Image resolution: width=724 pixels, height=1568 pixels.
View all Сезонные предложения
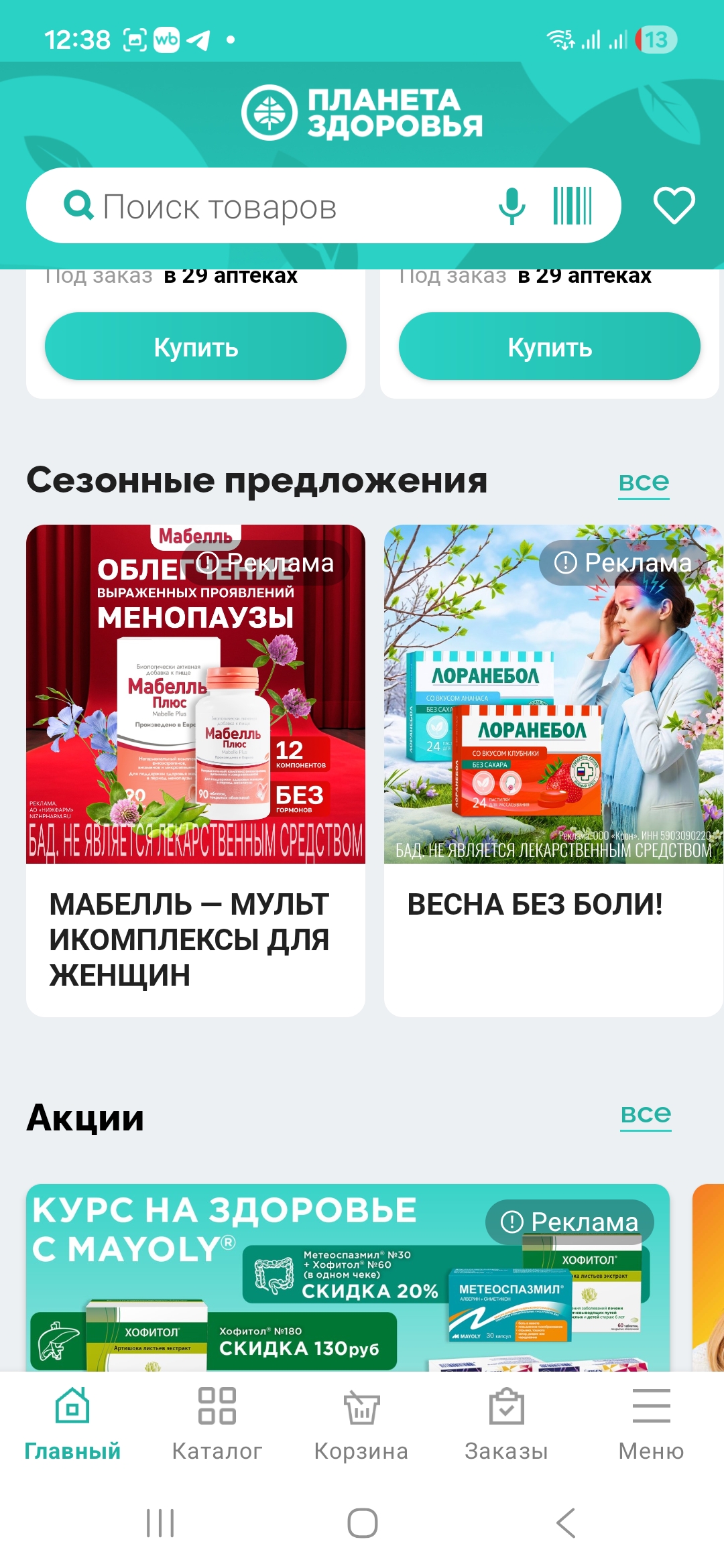(644, 482)
